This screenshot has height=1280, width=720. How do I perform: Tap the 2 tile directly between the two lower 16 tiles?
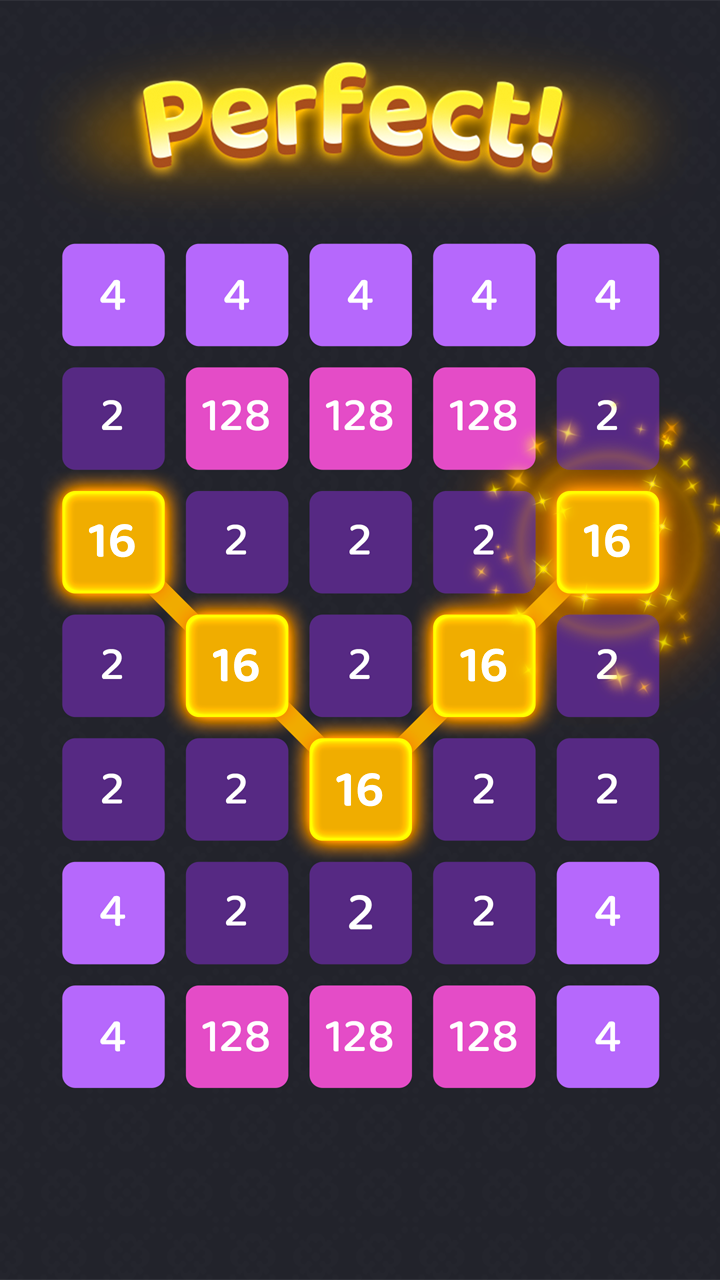click(x=361, y=665)
